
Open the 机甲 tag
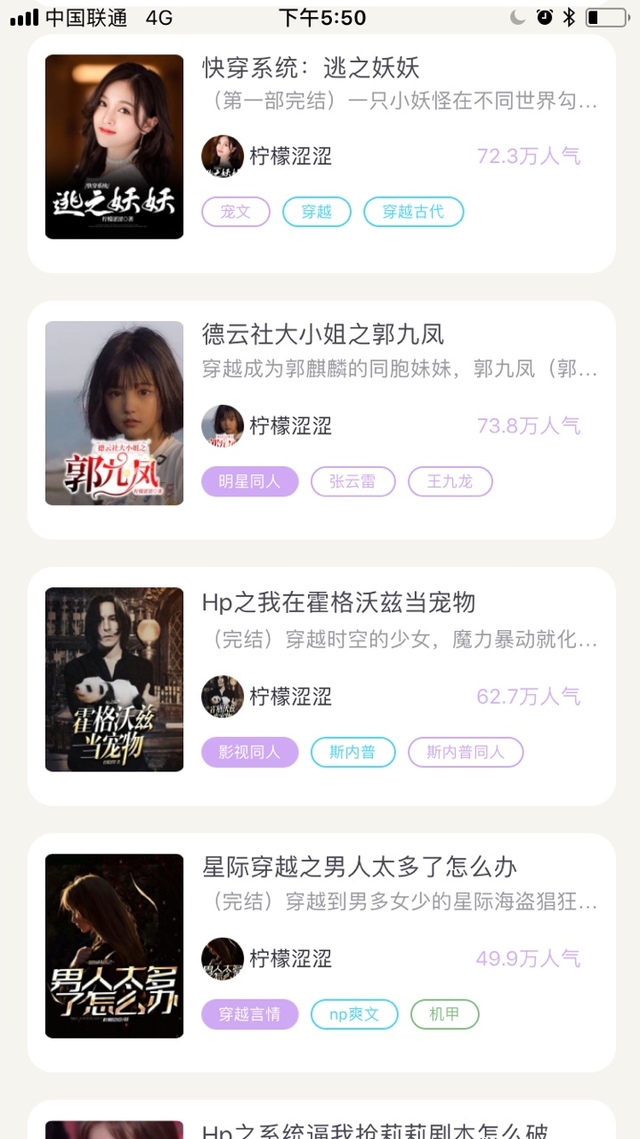(445, 1014)
